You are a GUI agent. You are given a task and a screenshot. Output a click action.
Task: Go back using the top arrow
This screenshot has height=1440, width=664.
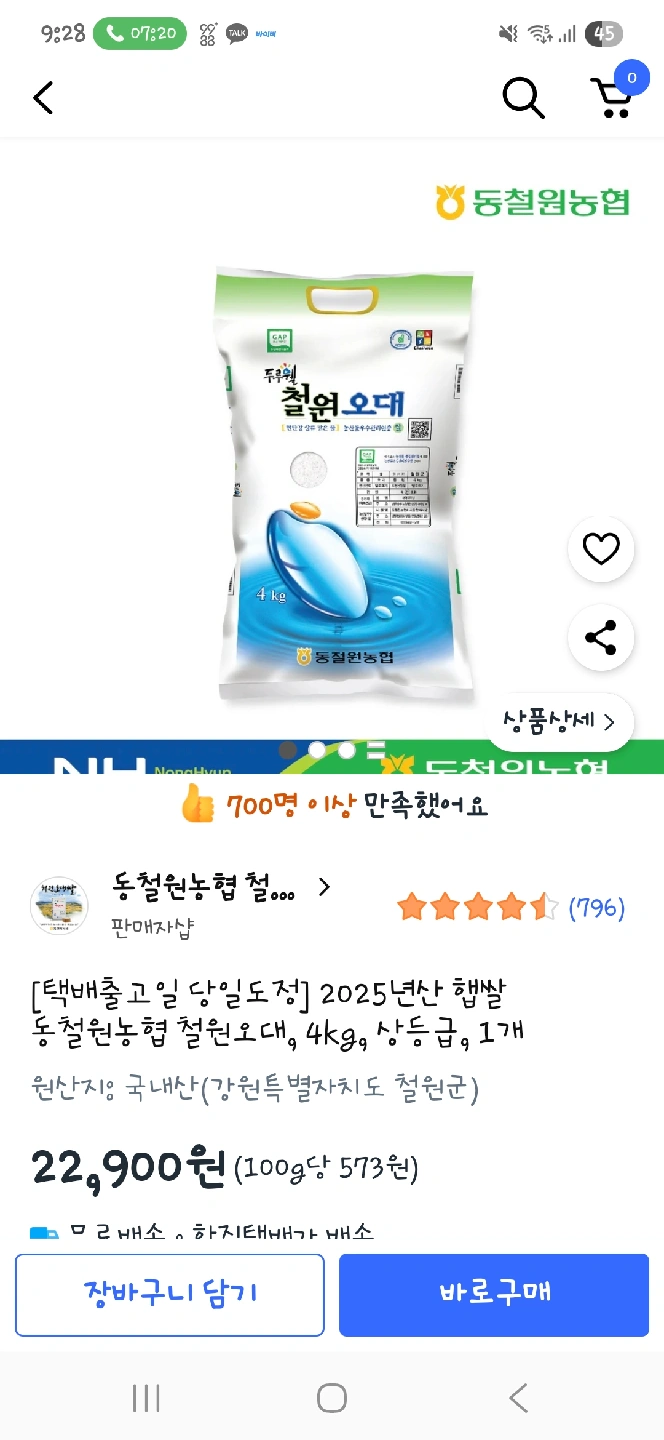coord(43,98)
